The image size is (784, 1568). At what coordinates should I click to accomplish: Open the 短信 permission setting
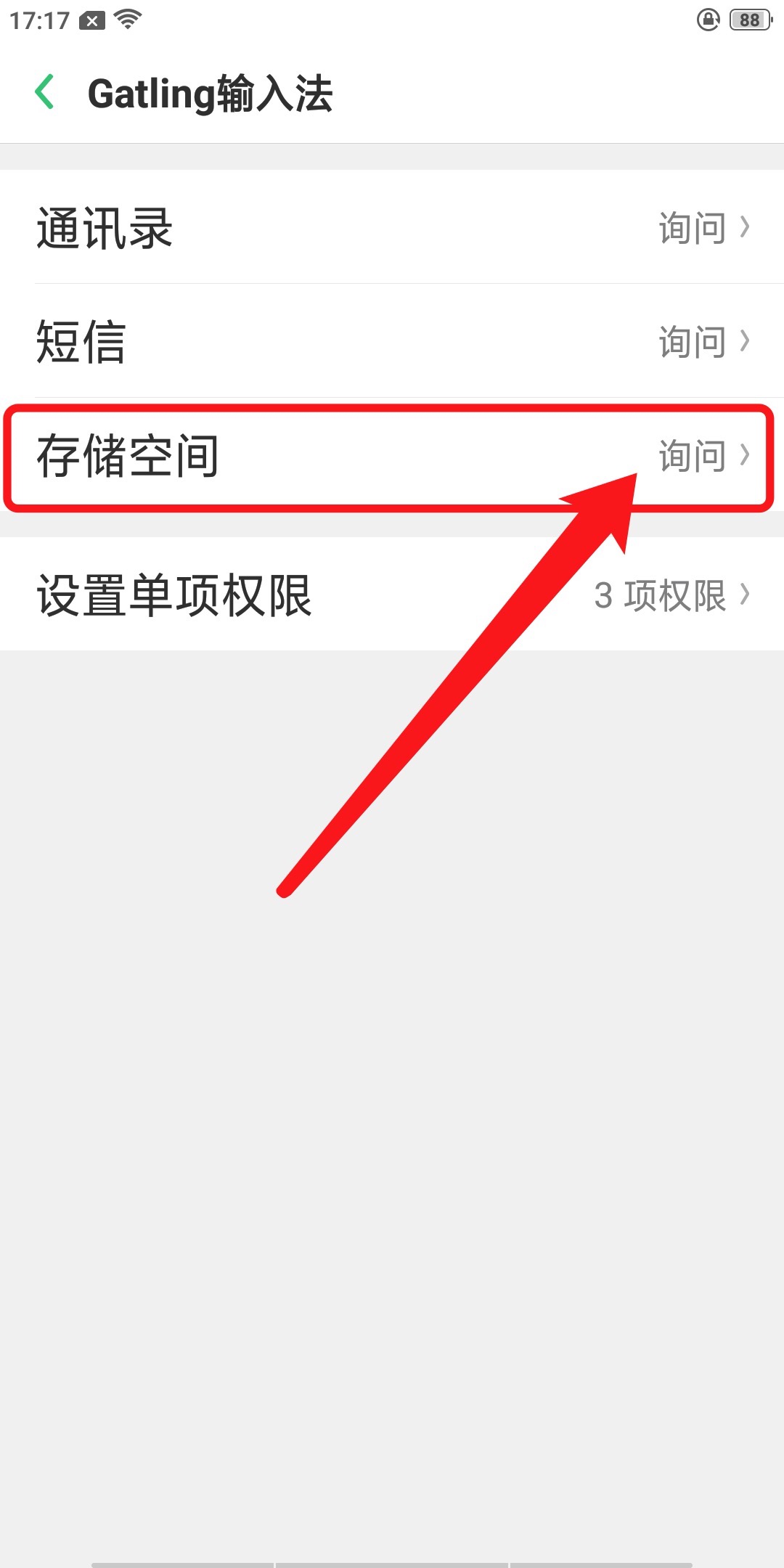click(x=392, y=341)
